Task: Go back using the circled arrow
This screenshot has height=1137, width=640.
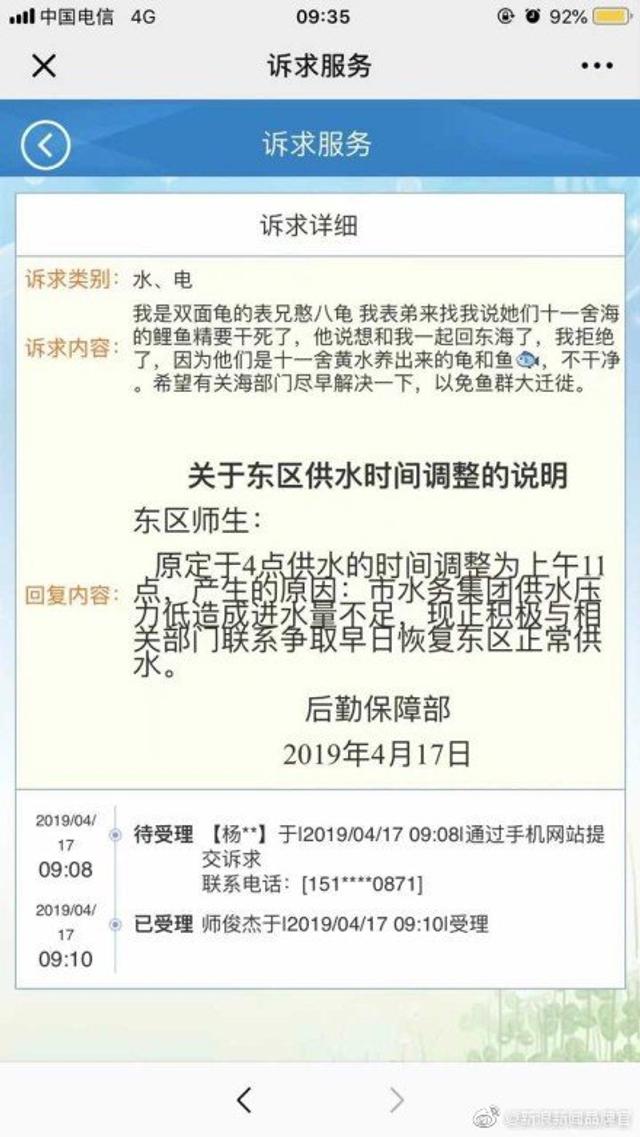Action: click(x=45, y=145)
